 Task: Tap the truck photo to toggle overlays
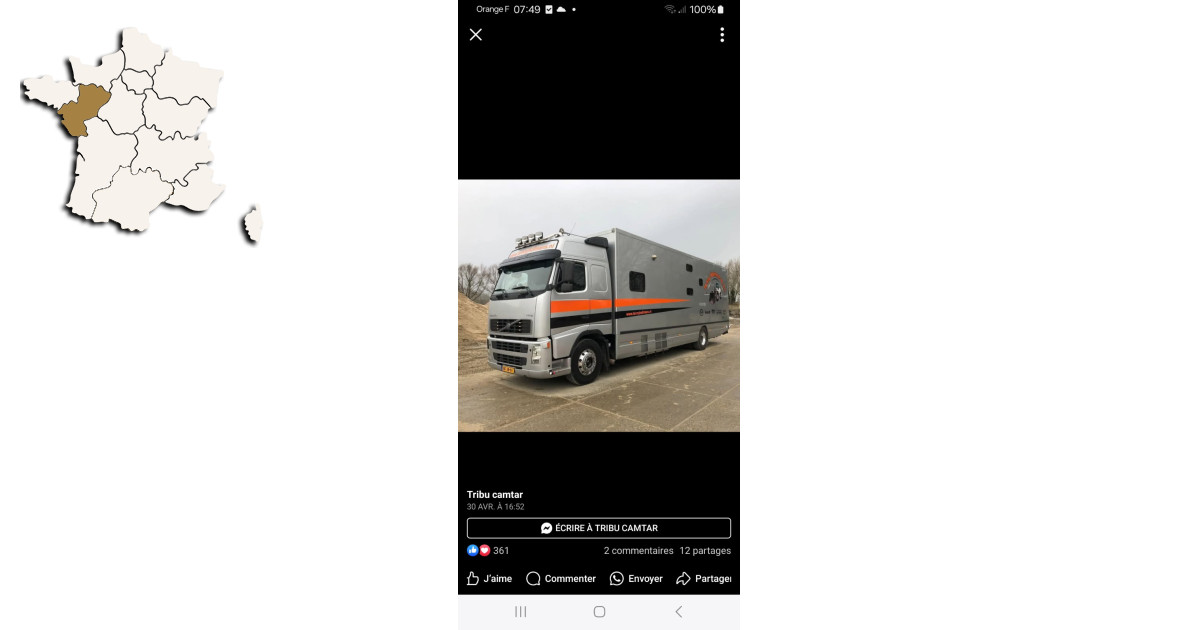click(x=598, y=305)
